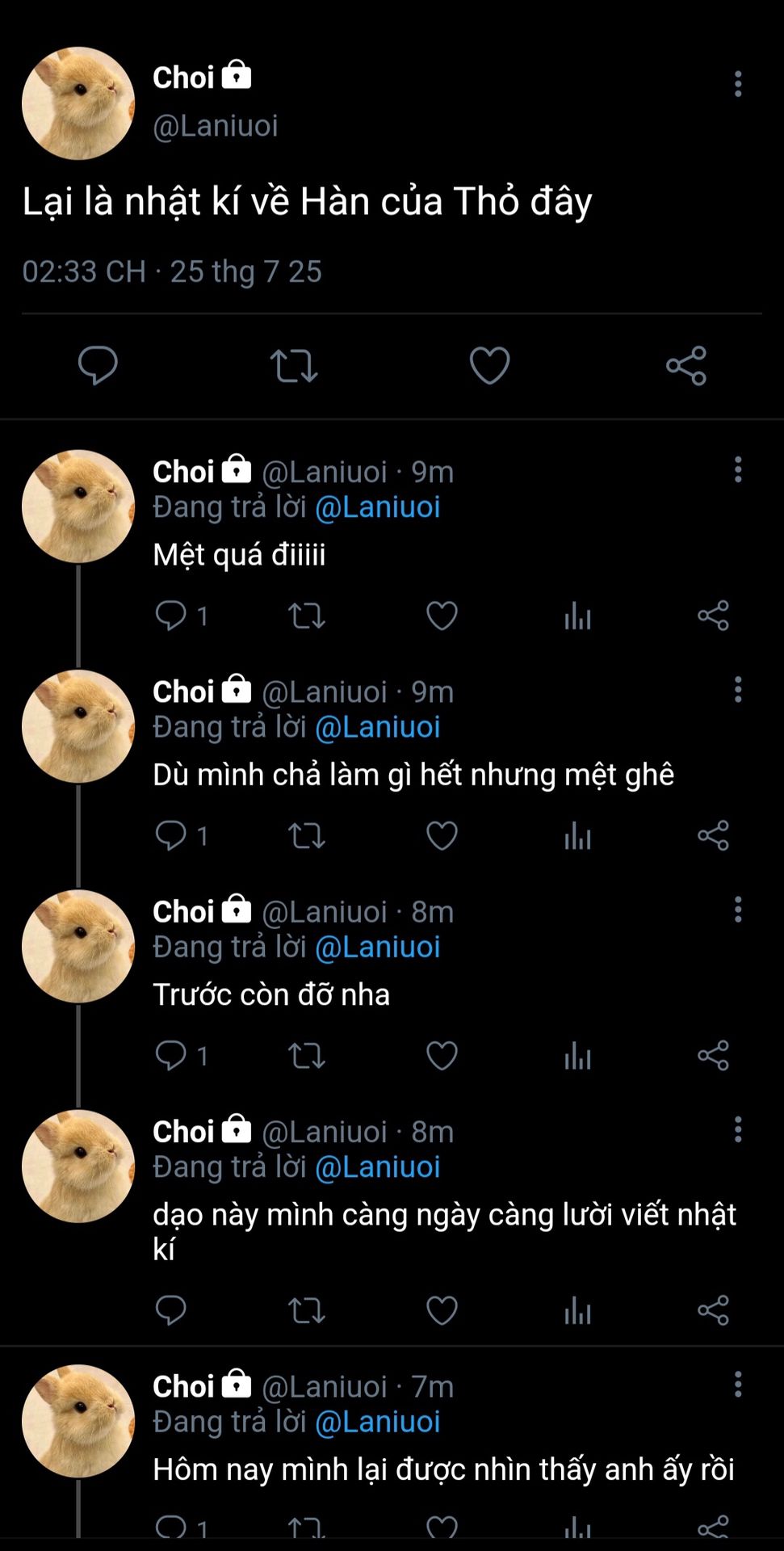Open overflow menu on 'Dù mình chả làm gì' reply

coord(737,690)
